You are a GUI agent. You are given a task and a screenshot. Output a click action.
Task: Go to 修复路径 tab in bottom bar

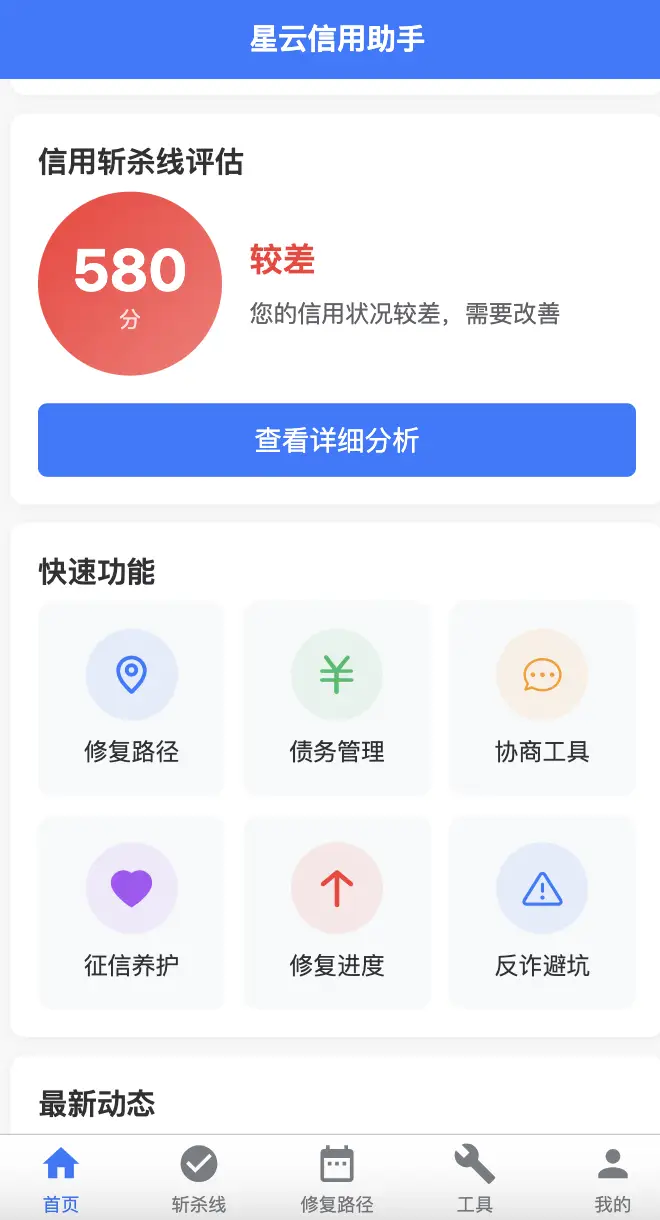(337, 1178)
